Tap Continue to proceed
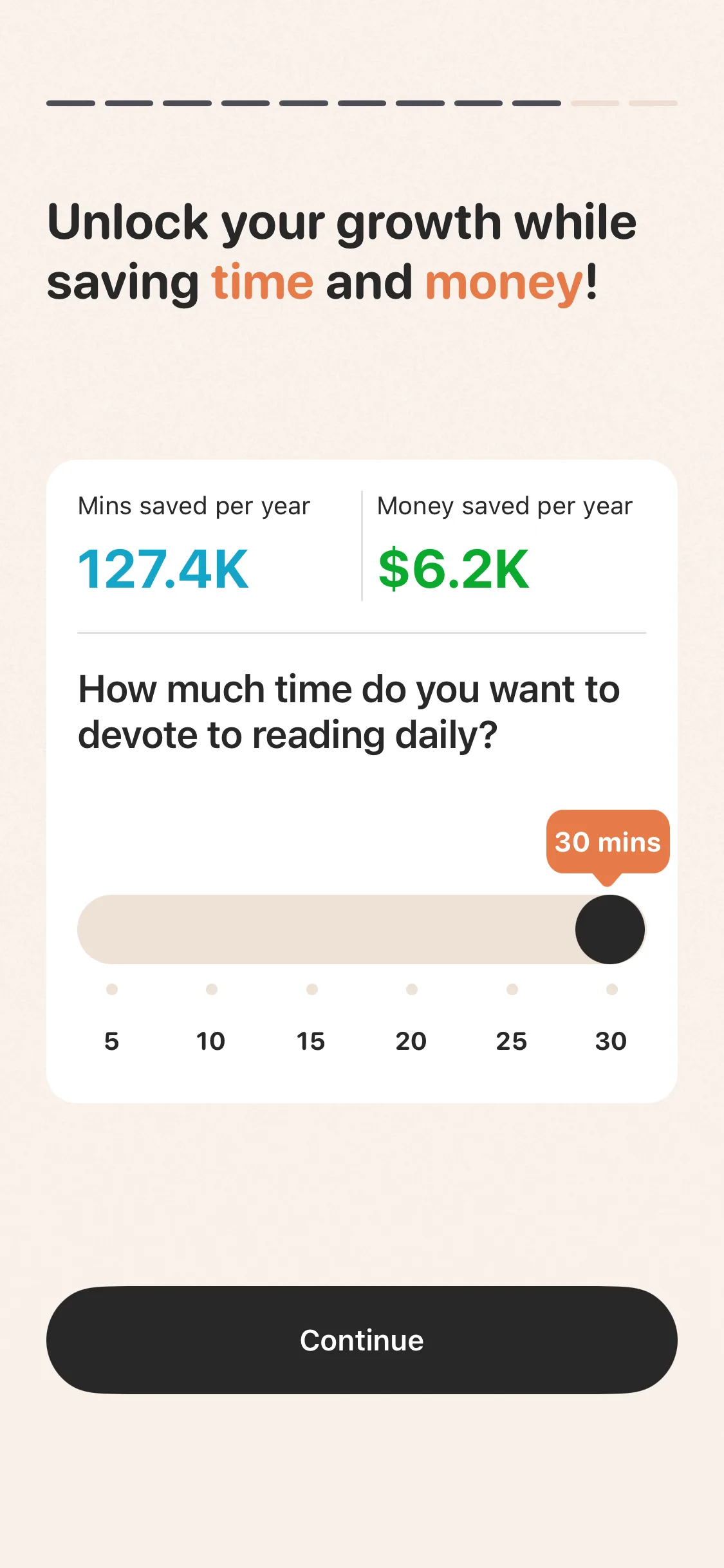 362,1339
